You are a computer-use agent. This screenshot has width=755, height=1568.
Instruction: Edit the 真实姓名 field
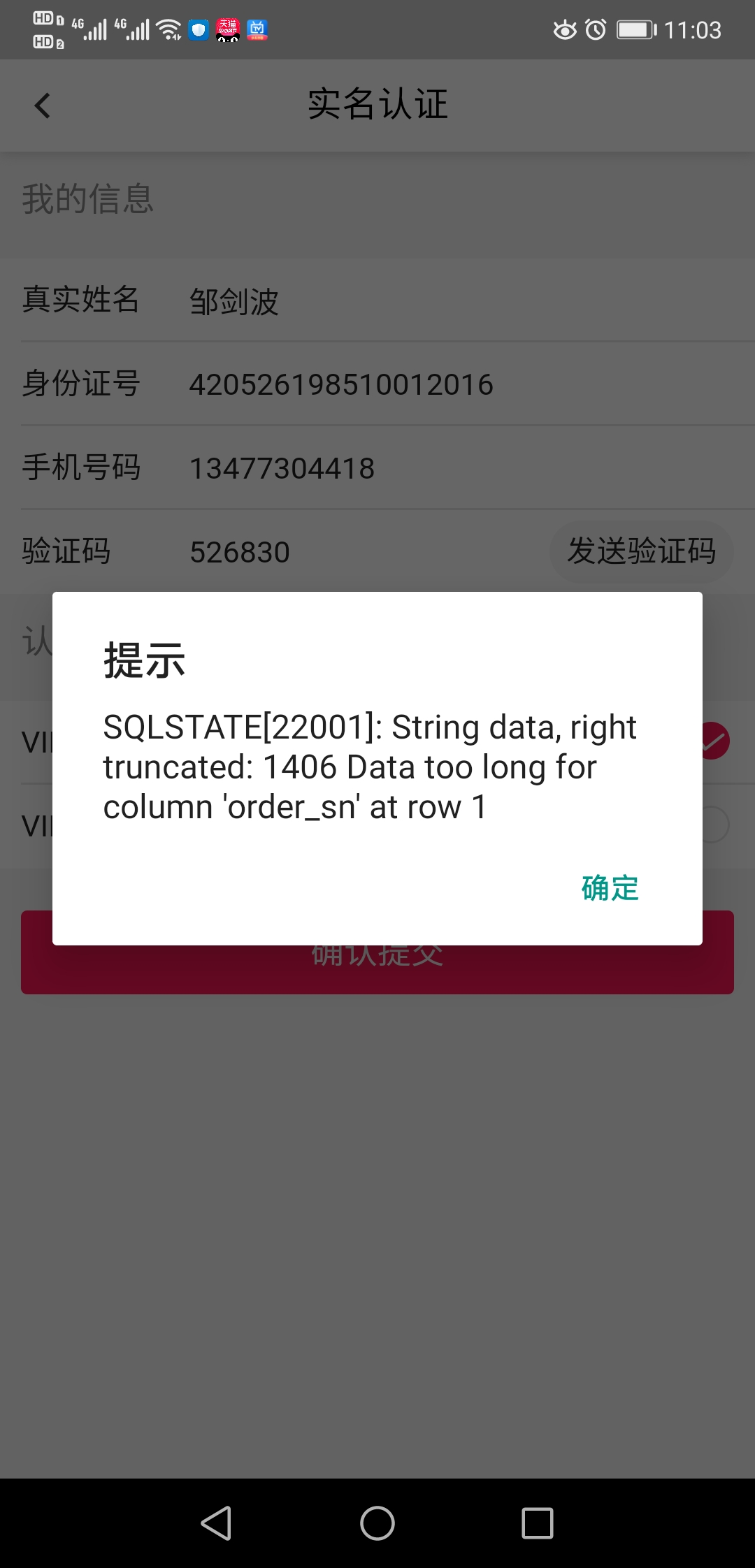[x=461, y=301]
